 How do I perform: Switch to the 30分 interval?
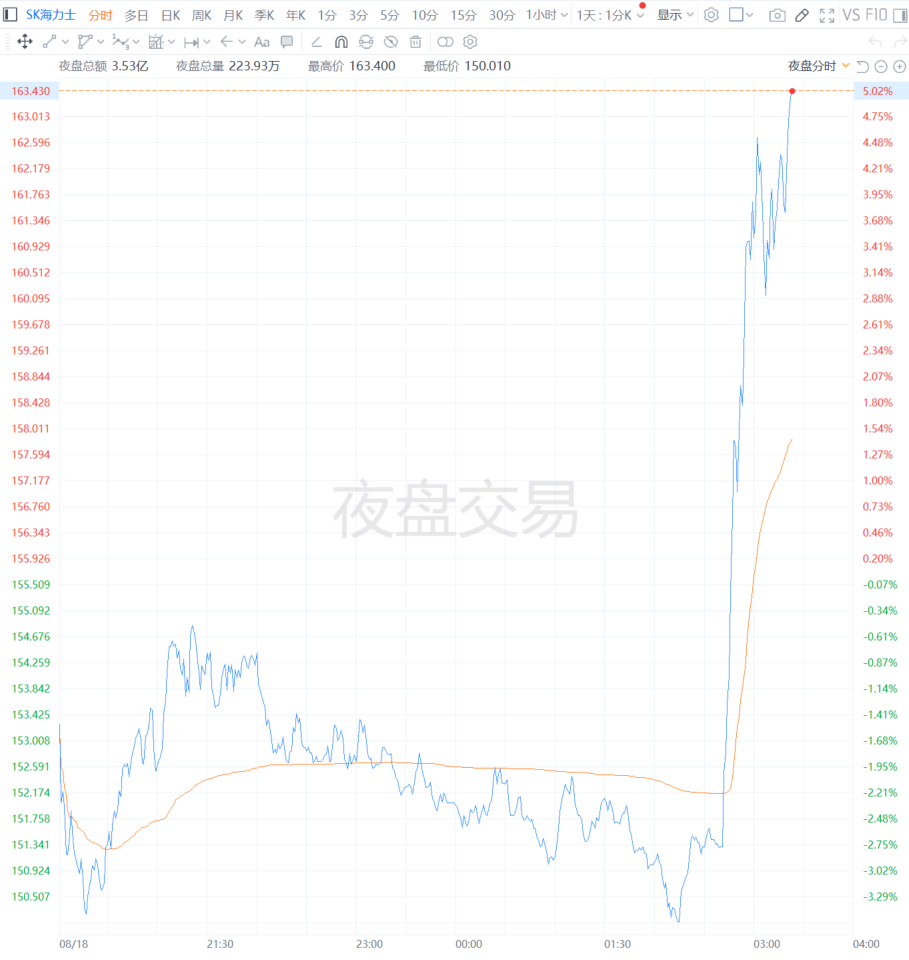pyautogui.click(x=501, y=15)
